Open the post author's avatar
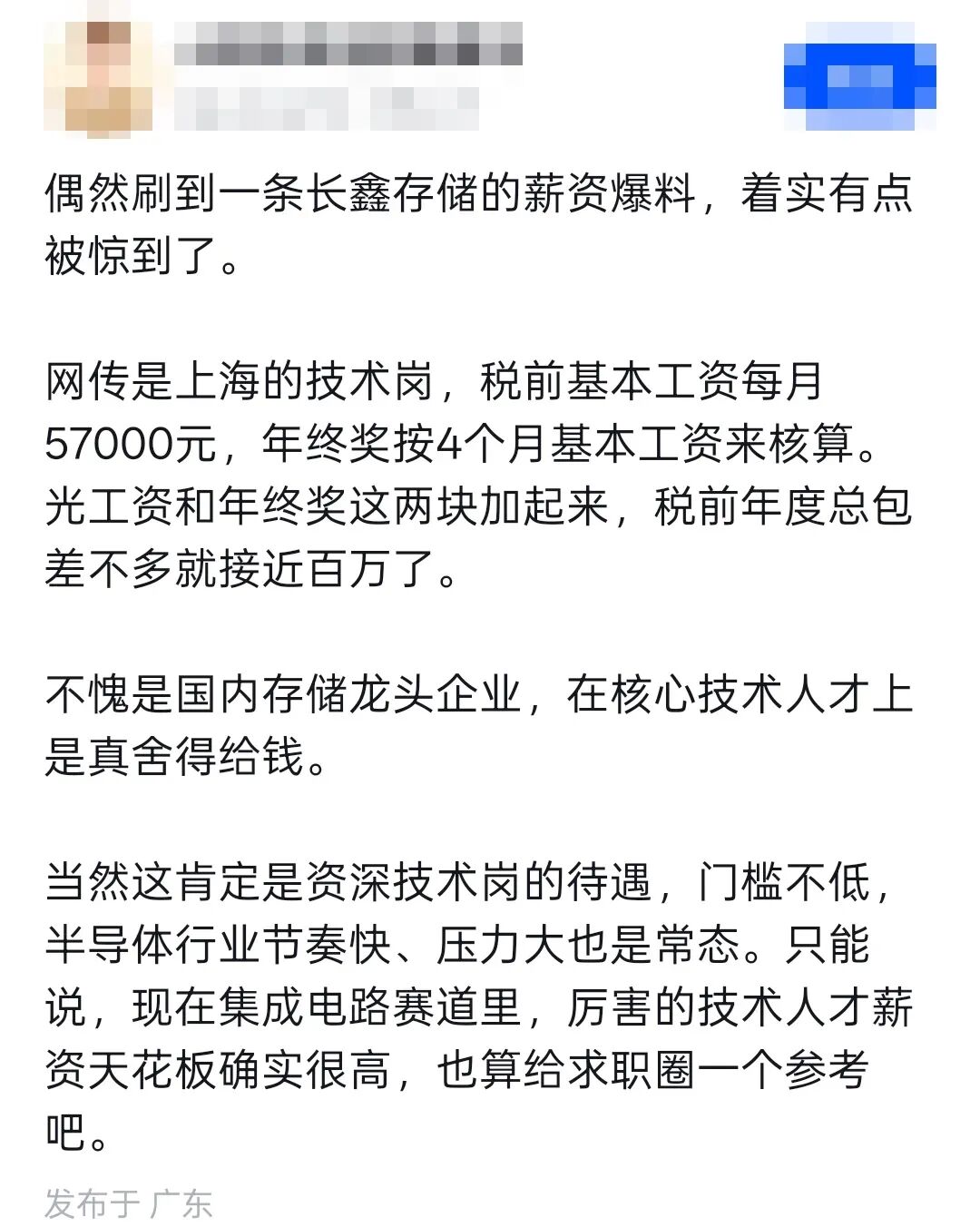Screen dimensions: 980x1227 point(98,77)
